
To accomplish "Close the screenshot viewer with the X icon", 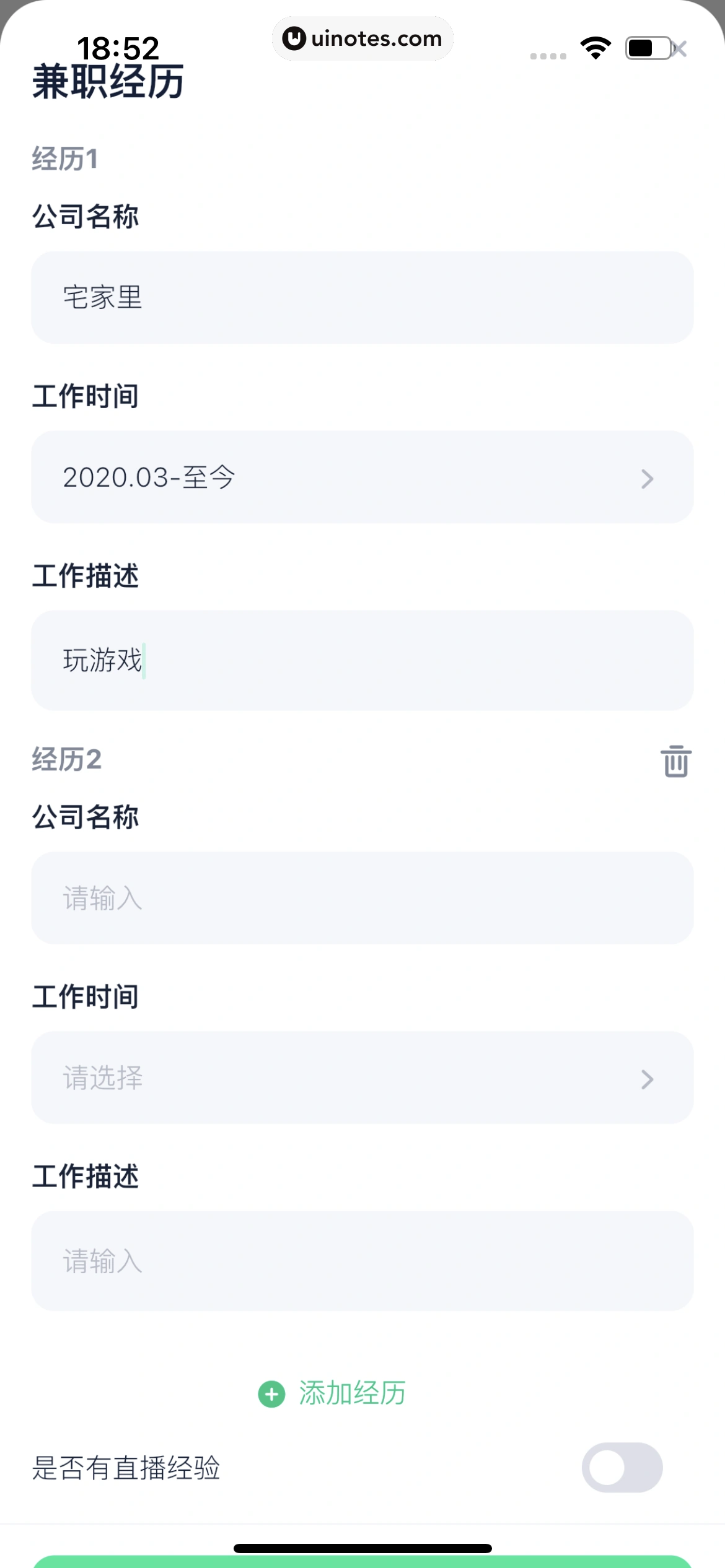I will 680,48.
